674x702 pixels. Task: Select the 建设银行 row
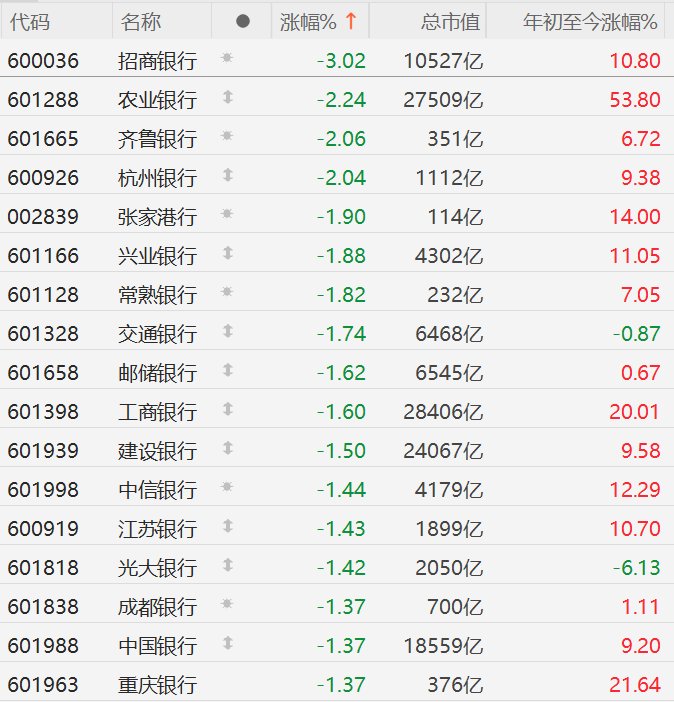point(157,450)
